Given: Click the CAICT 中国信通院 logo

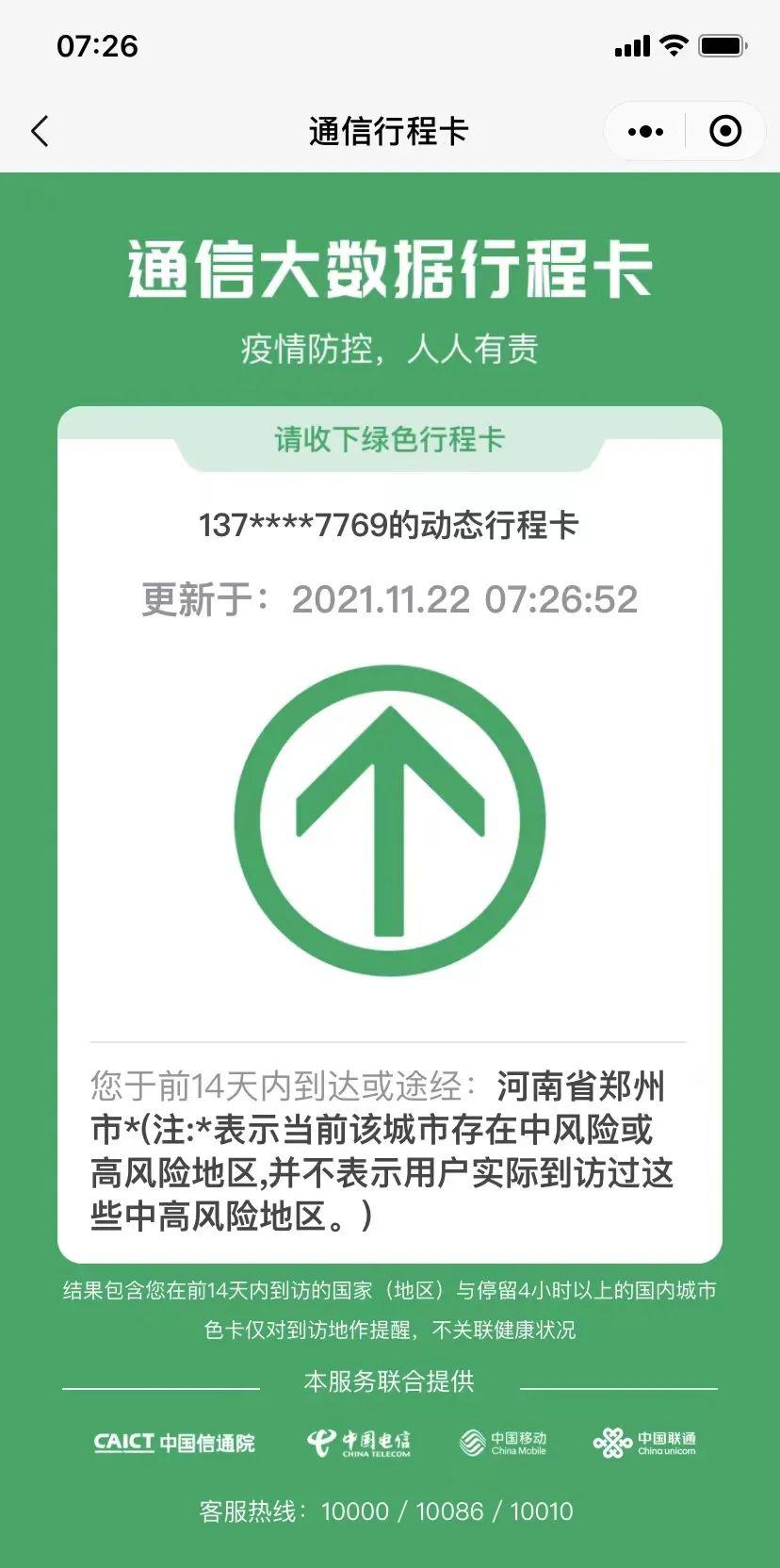Looking at the screenshot, I should (x=174, y=1443).
